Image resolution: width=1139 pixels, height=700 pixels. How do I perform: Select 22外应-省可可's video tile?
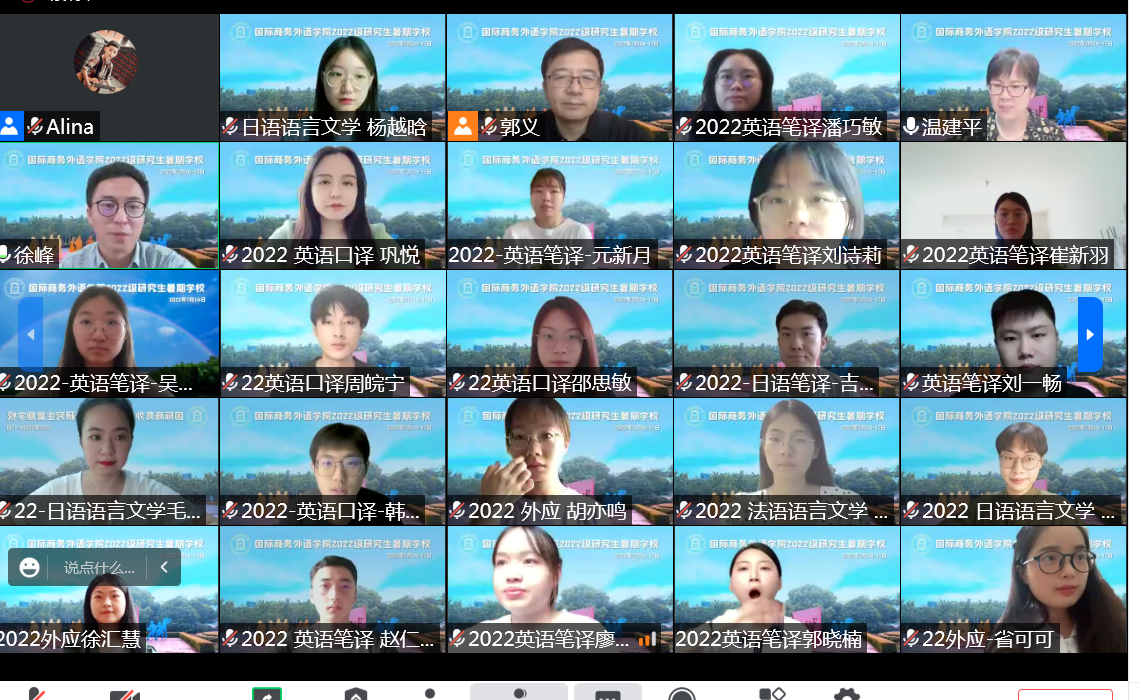point(1013,589)
